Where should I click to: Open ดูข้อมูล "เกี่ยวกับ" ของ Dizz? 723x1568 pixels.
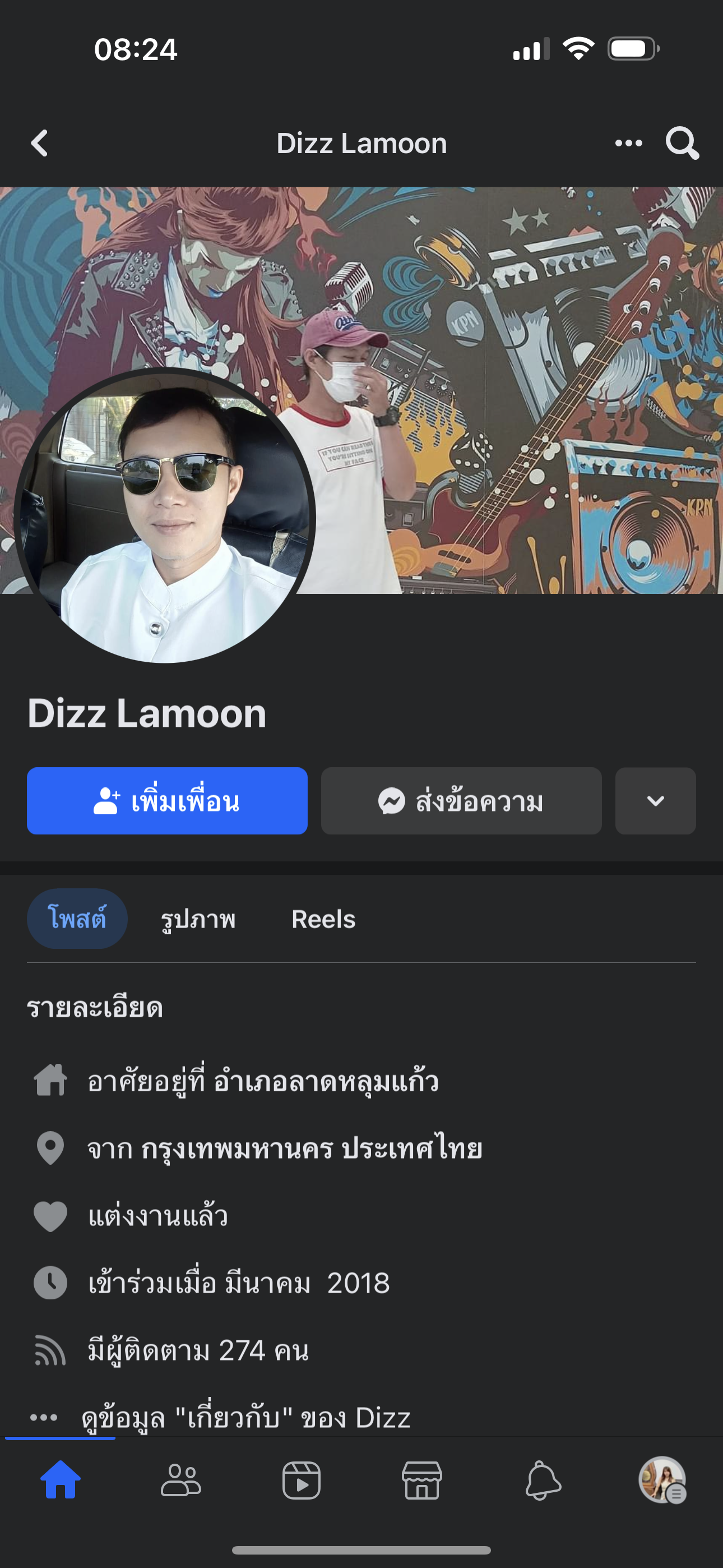246,1418
